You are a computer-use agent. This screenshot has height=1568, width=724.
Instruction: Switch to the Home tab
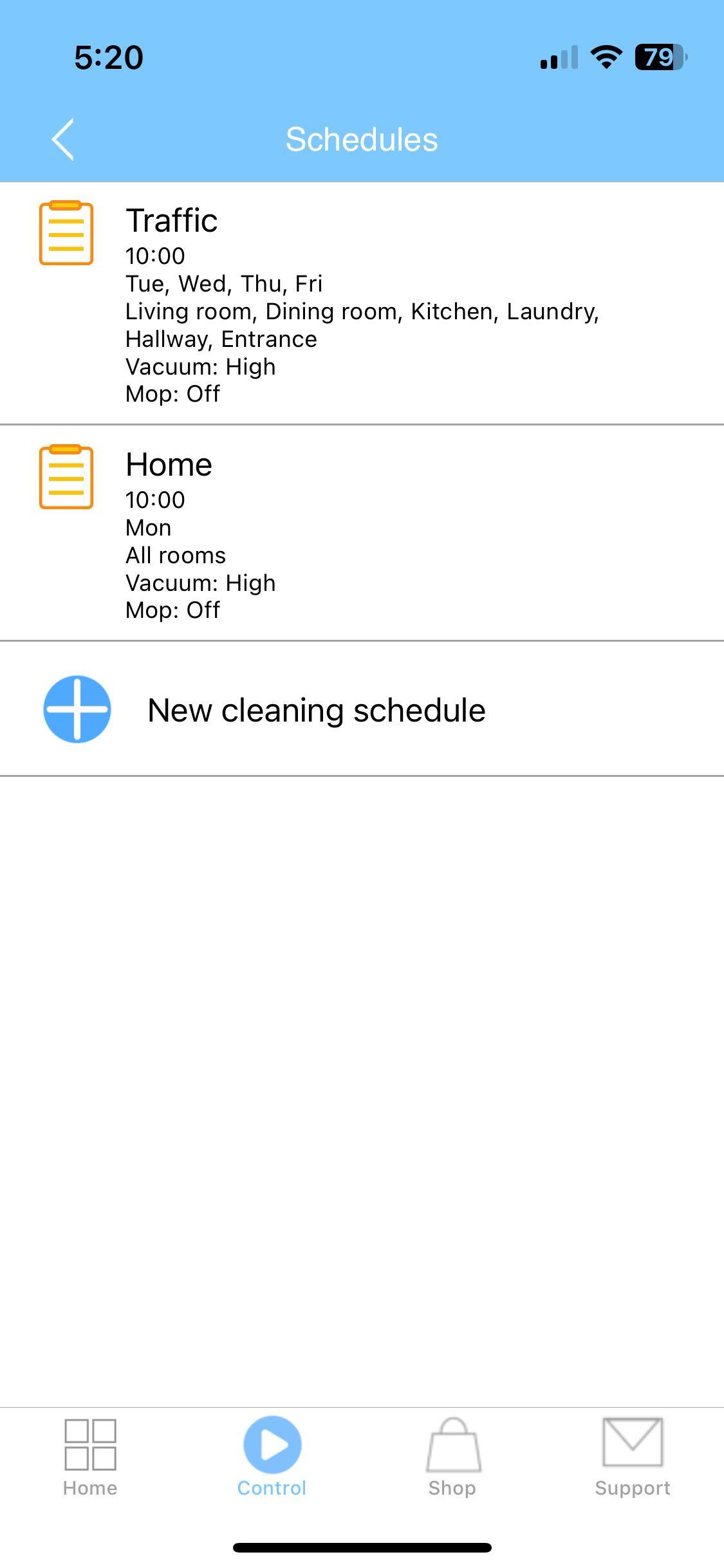click(90, 1457)
